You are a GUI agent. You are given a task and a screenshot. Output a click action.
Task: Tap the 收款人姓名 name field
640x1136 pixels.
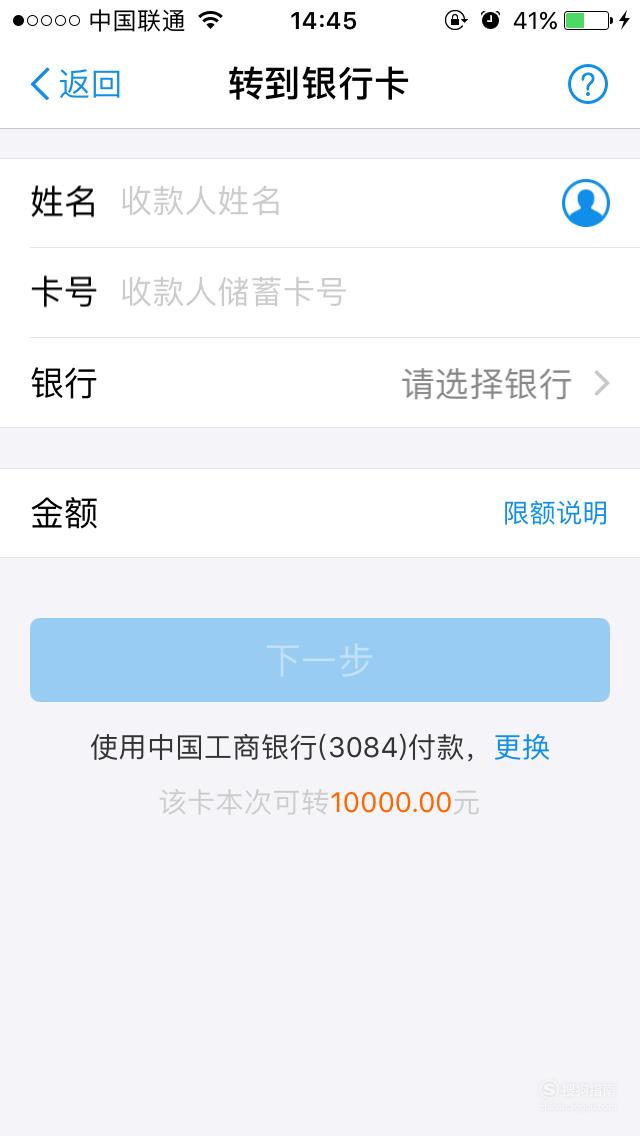333,202
